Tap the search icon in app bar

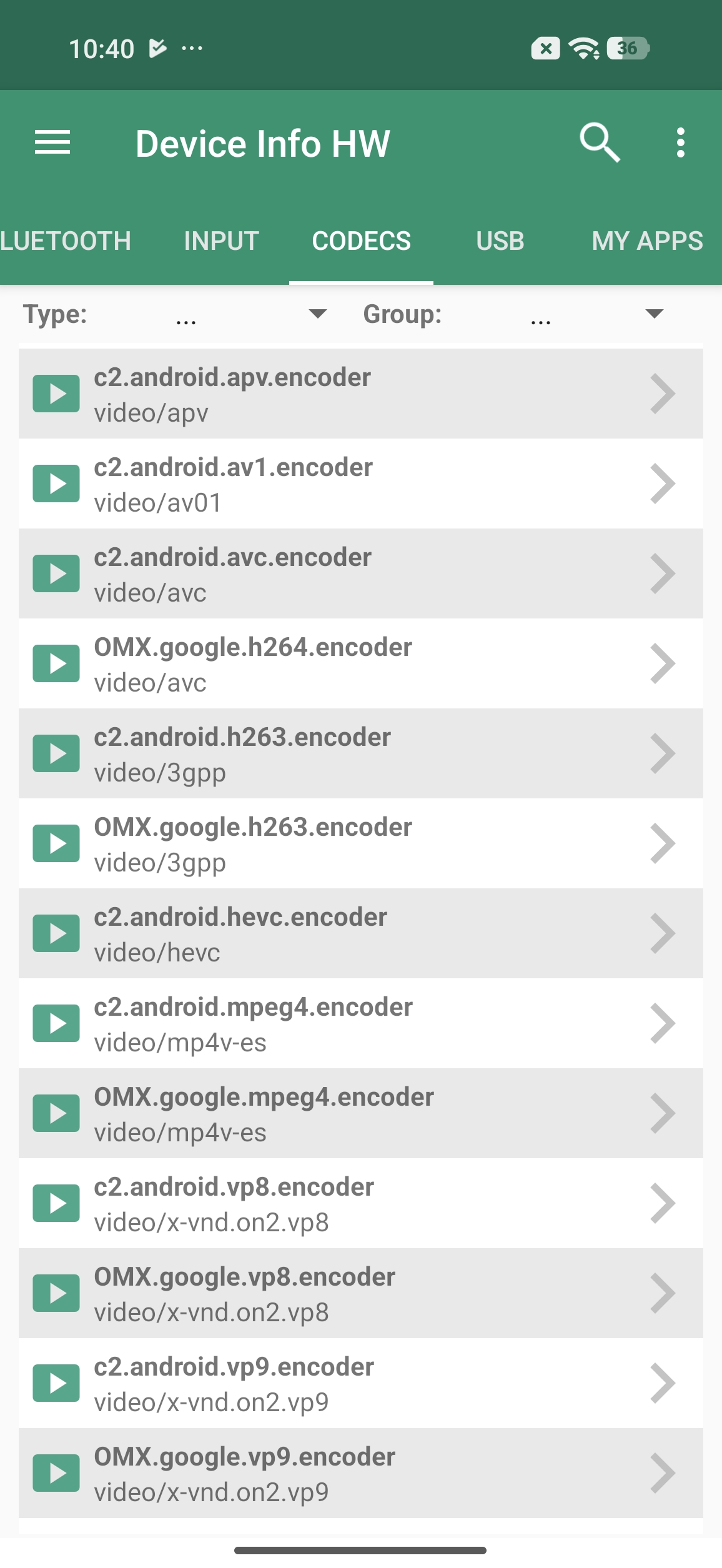[599, 143]
